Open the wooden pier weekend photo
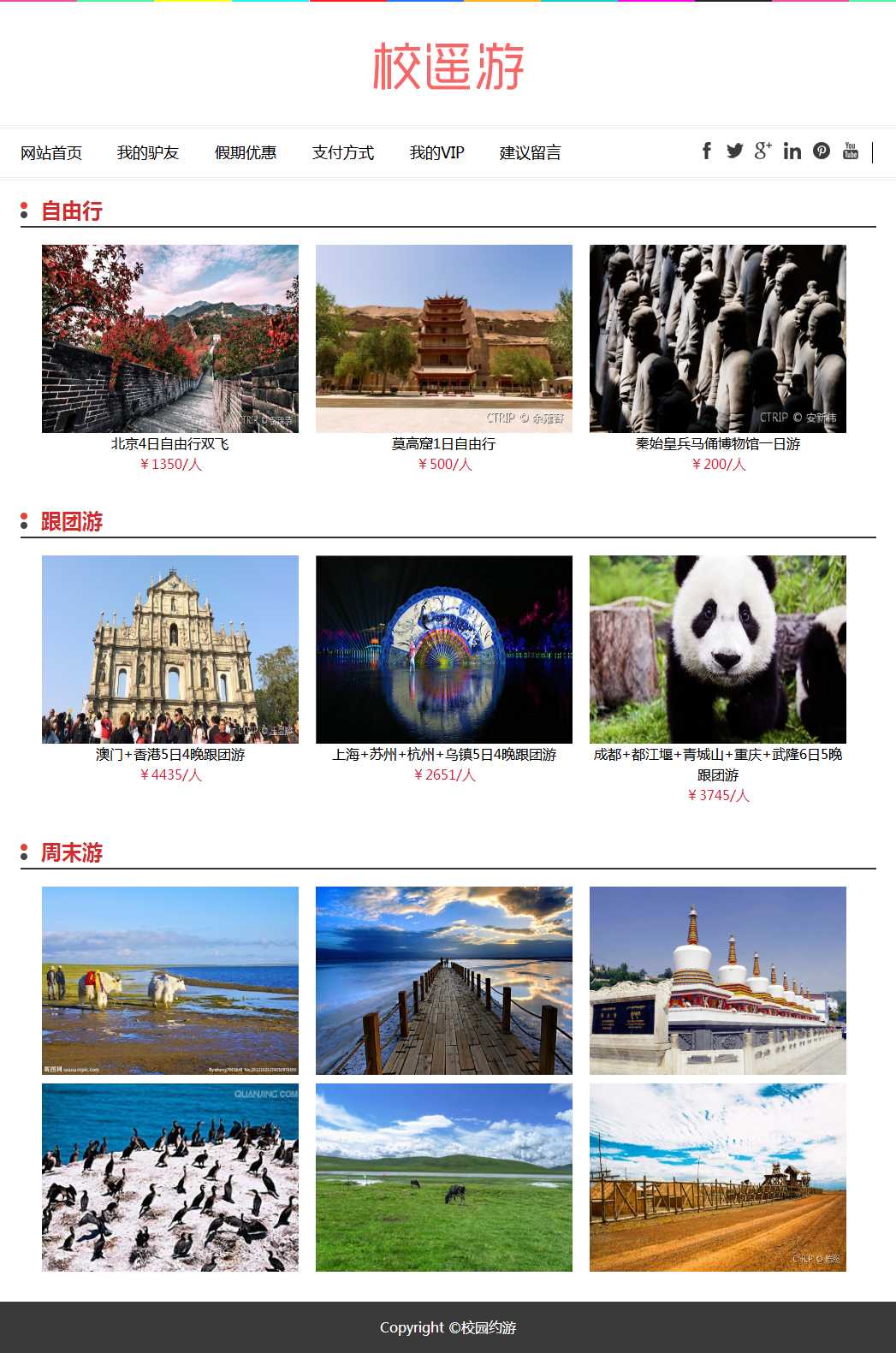This screenshot has width=896, height=1353. (444, 981)
